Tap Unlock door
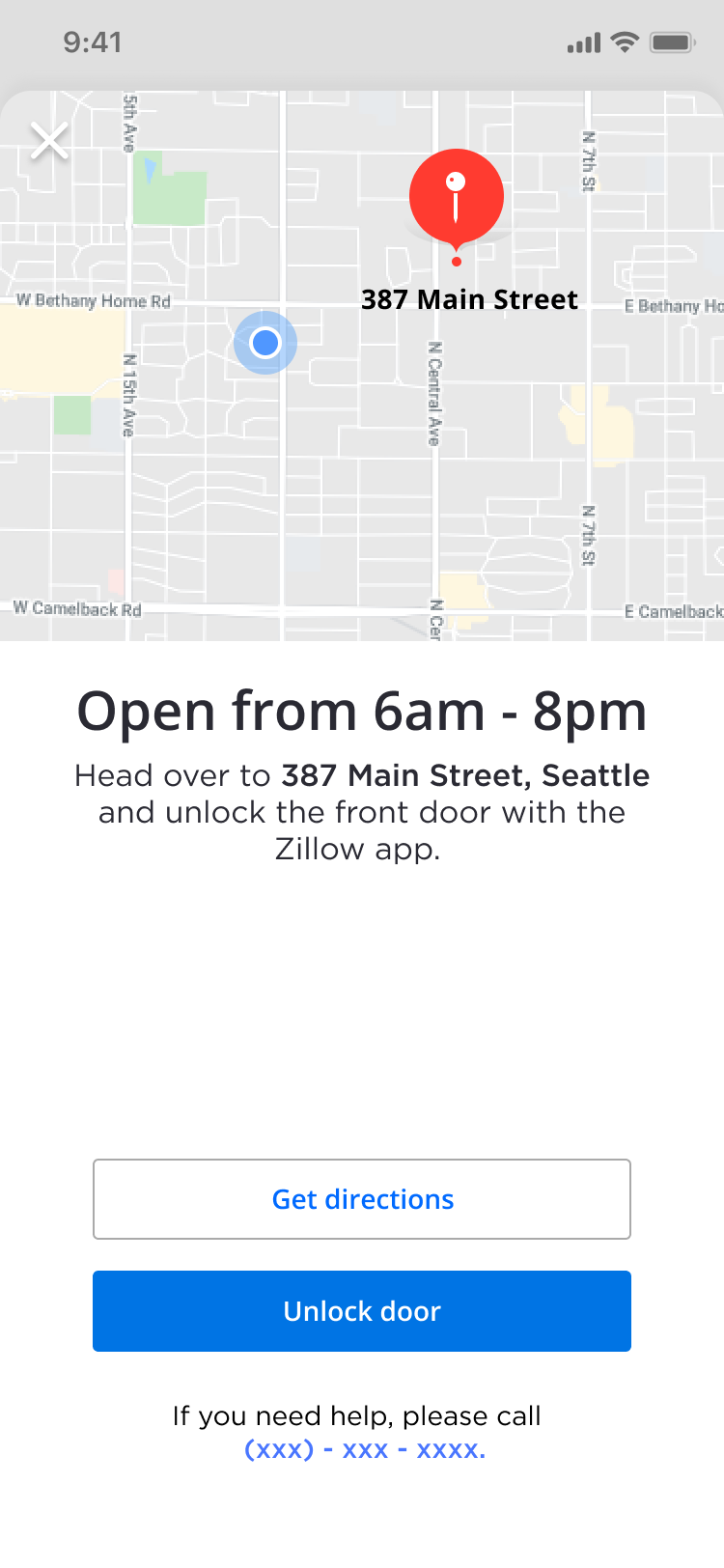 click(x=362, y=1311)
